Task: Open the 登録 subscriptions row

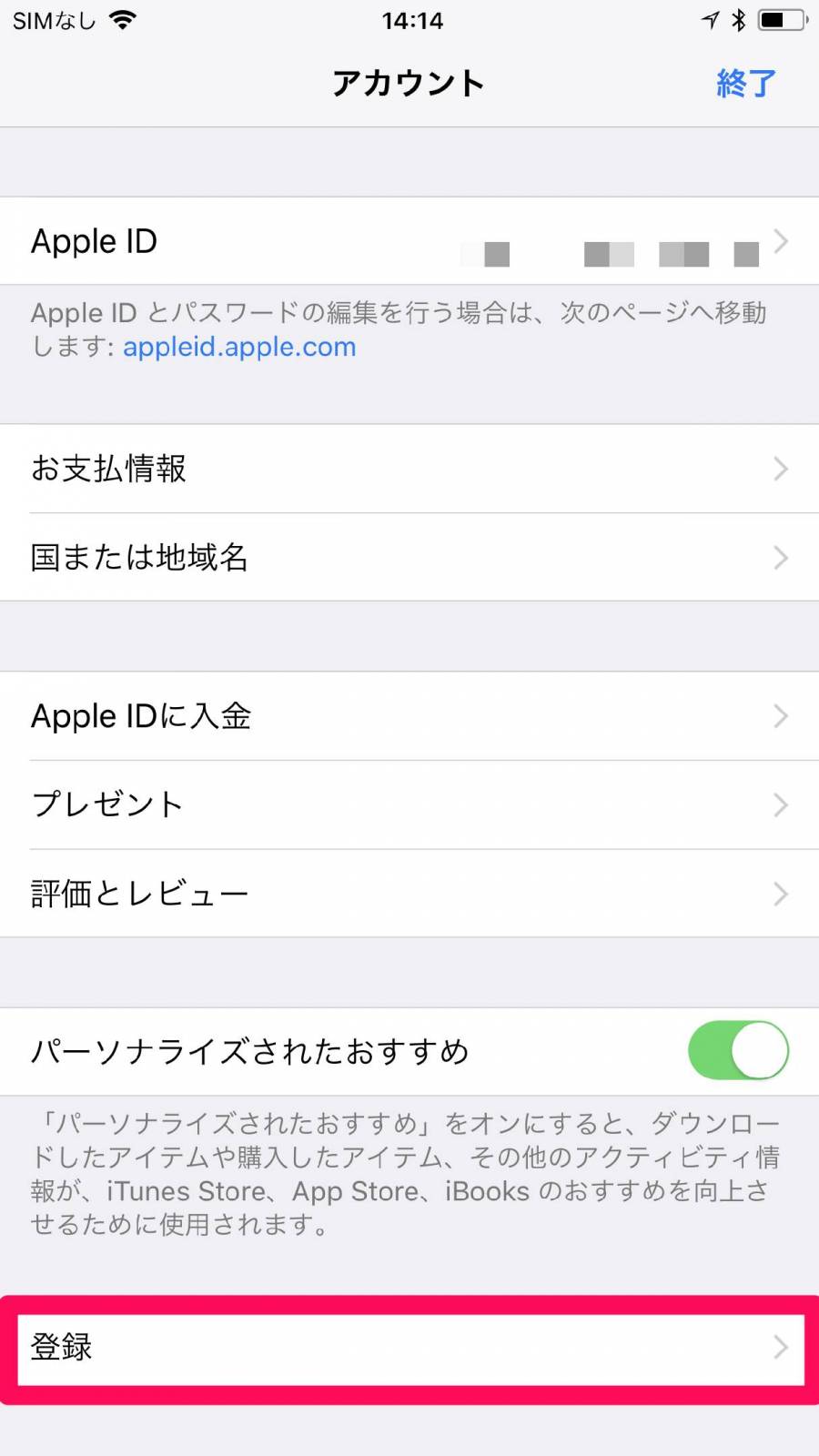Action: (409, 1348)
